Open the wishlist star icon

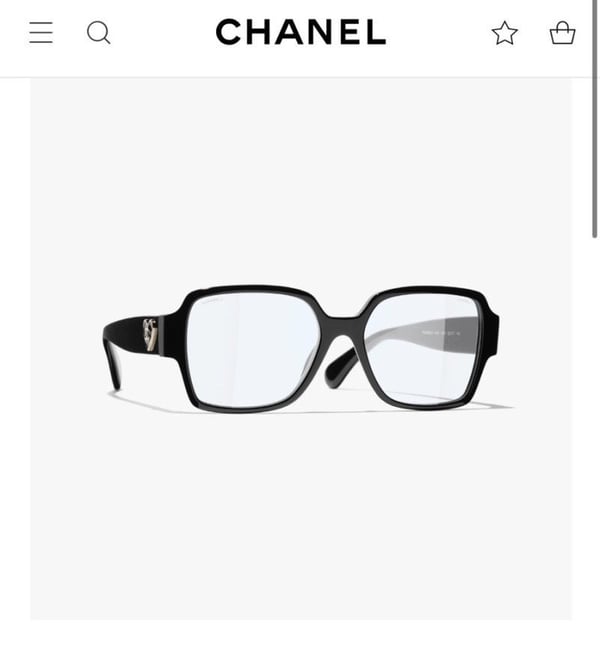pos(505,33)
